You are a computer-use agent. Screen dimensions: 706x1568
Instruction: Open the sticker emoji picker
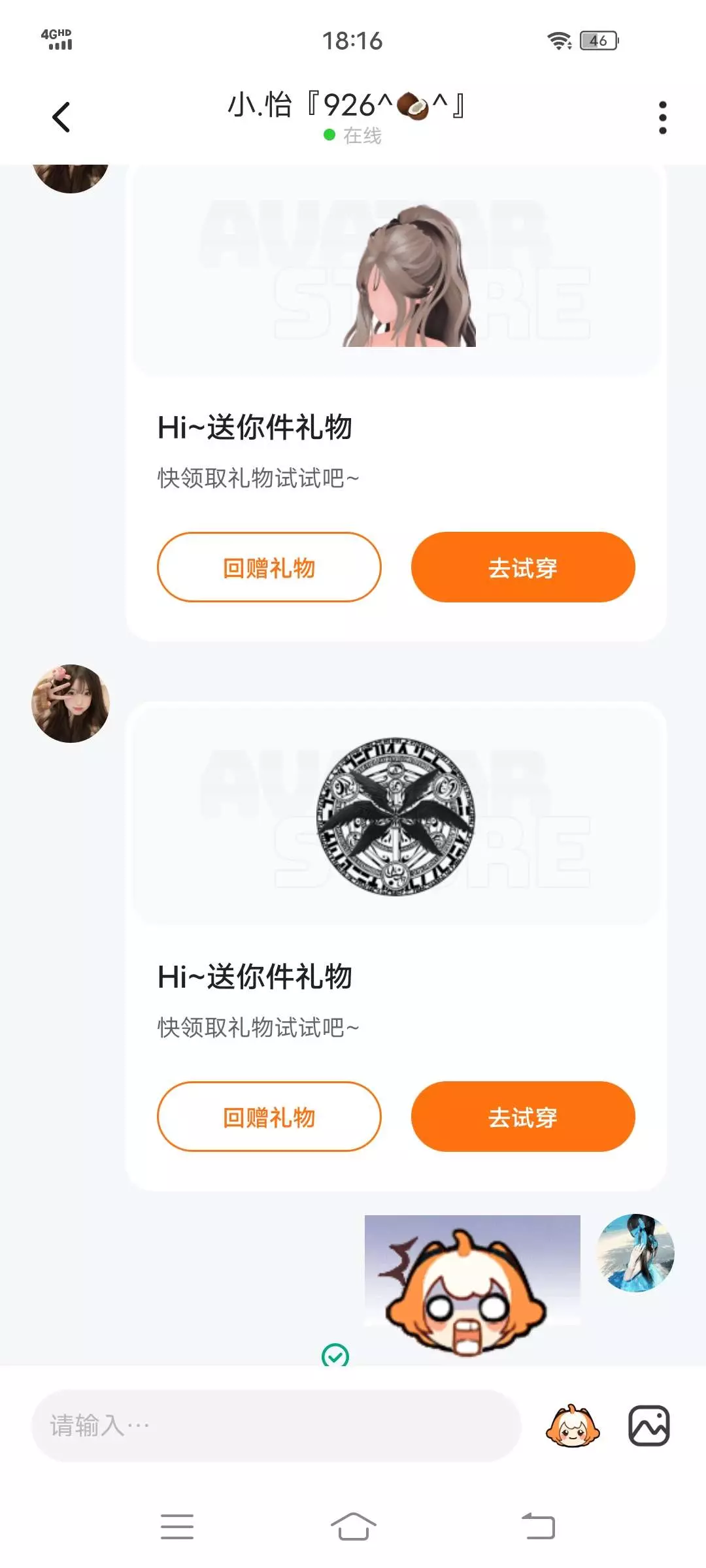(x=573, y=1426)
